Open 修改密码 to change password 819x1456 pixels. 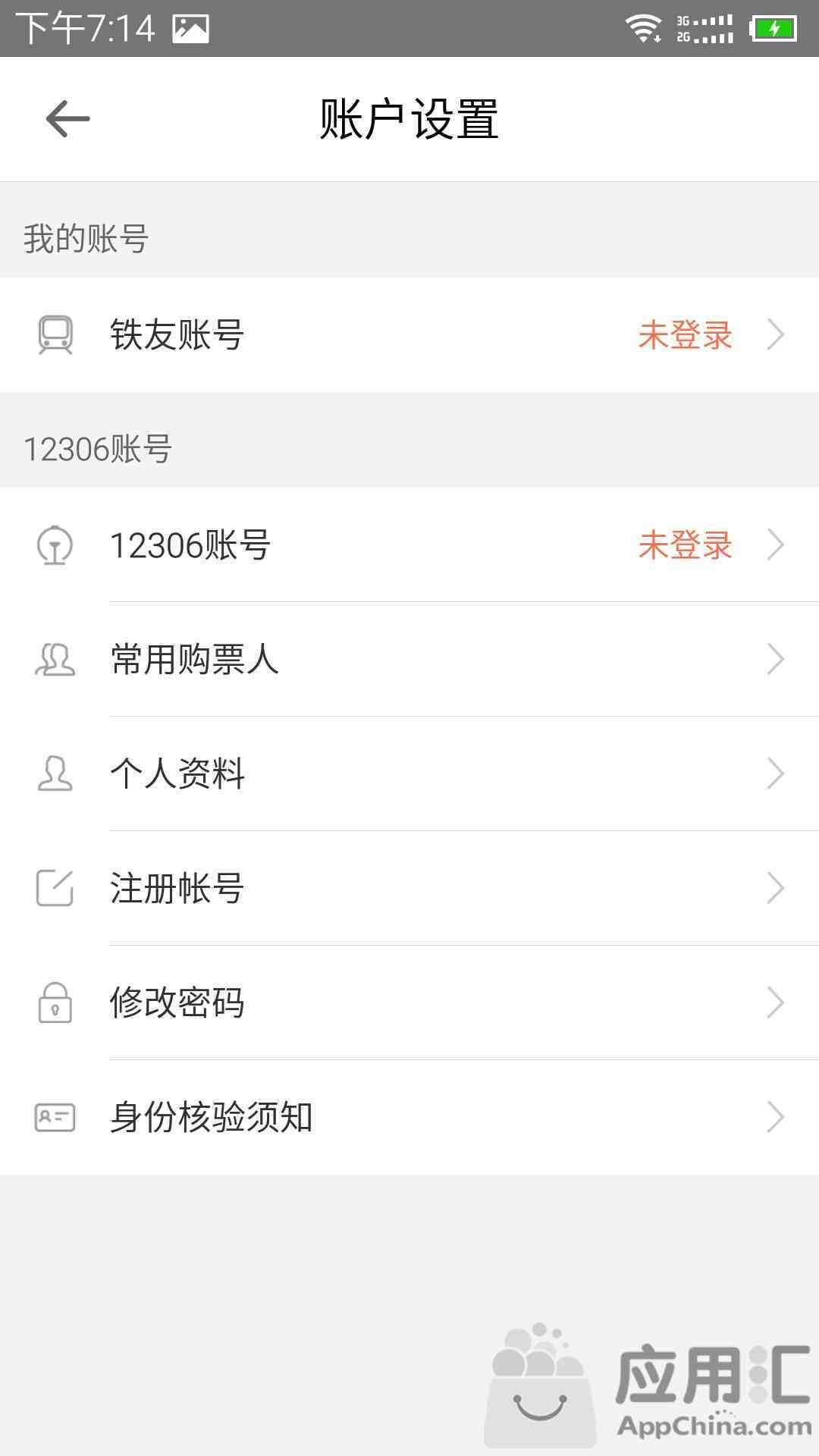pos(409,1003)
